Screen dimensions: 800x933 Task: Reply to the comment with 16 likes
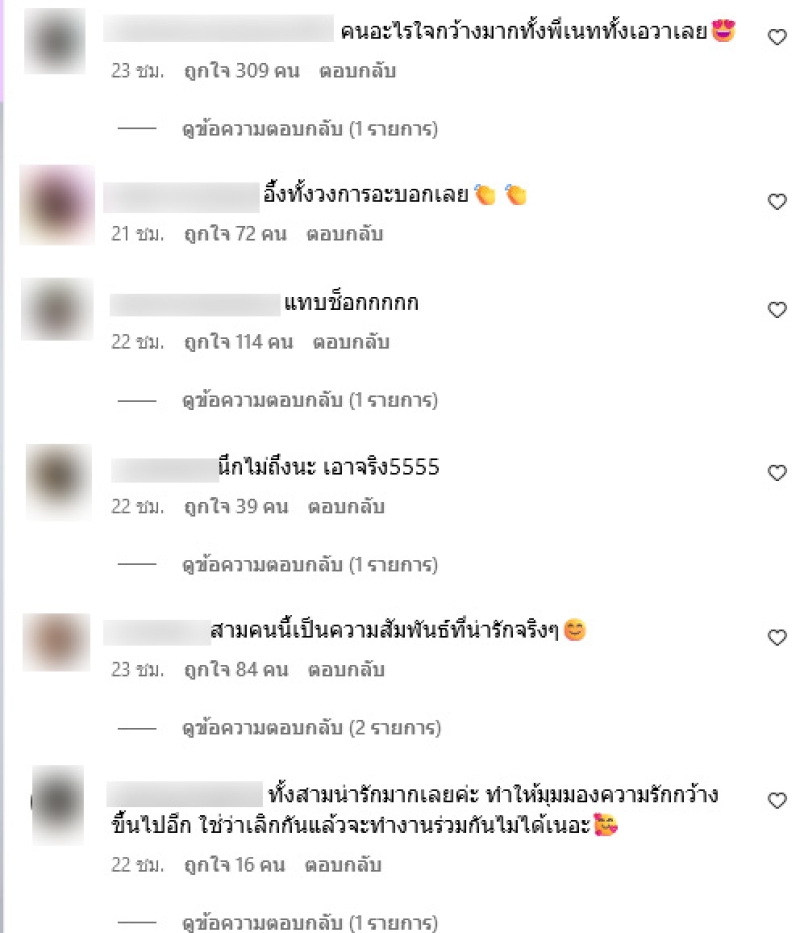[x=343, y=865]
